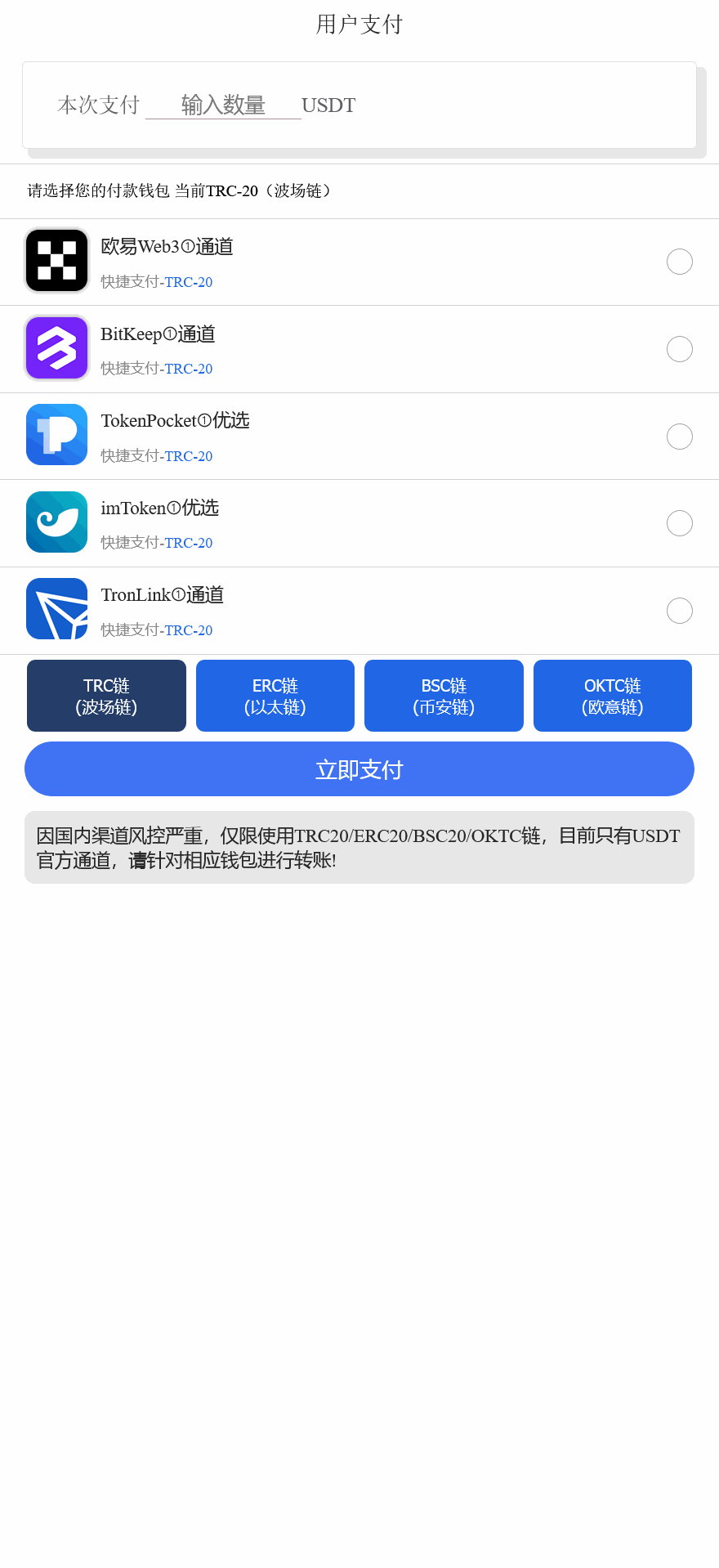Select the OKTC链 (欧意链) option
The height and width of the screenshot is (1568, 719).
tap(612, 696)
